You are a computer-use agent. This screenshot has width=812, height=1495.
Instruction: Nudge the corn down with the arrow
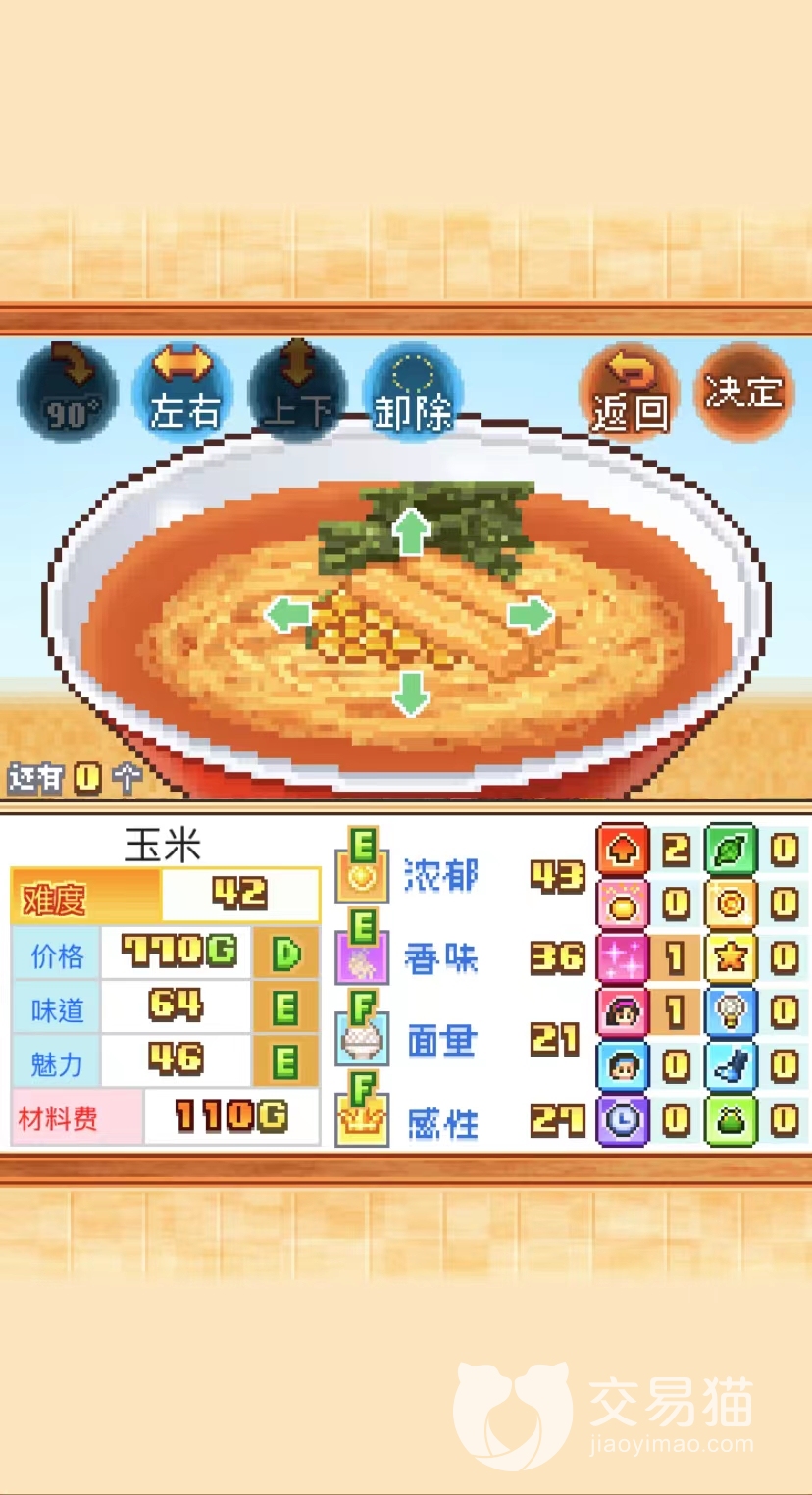411,693
